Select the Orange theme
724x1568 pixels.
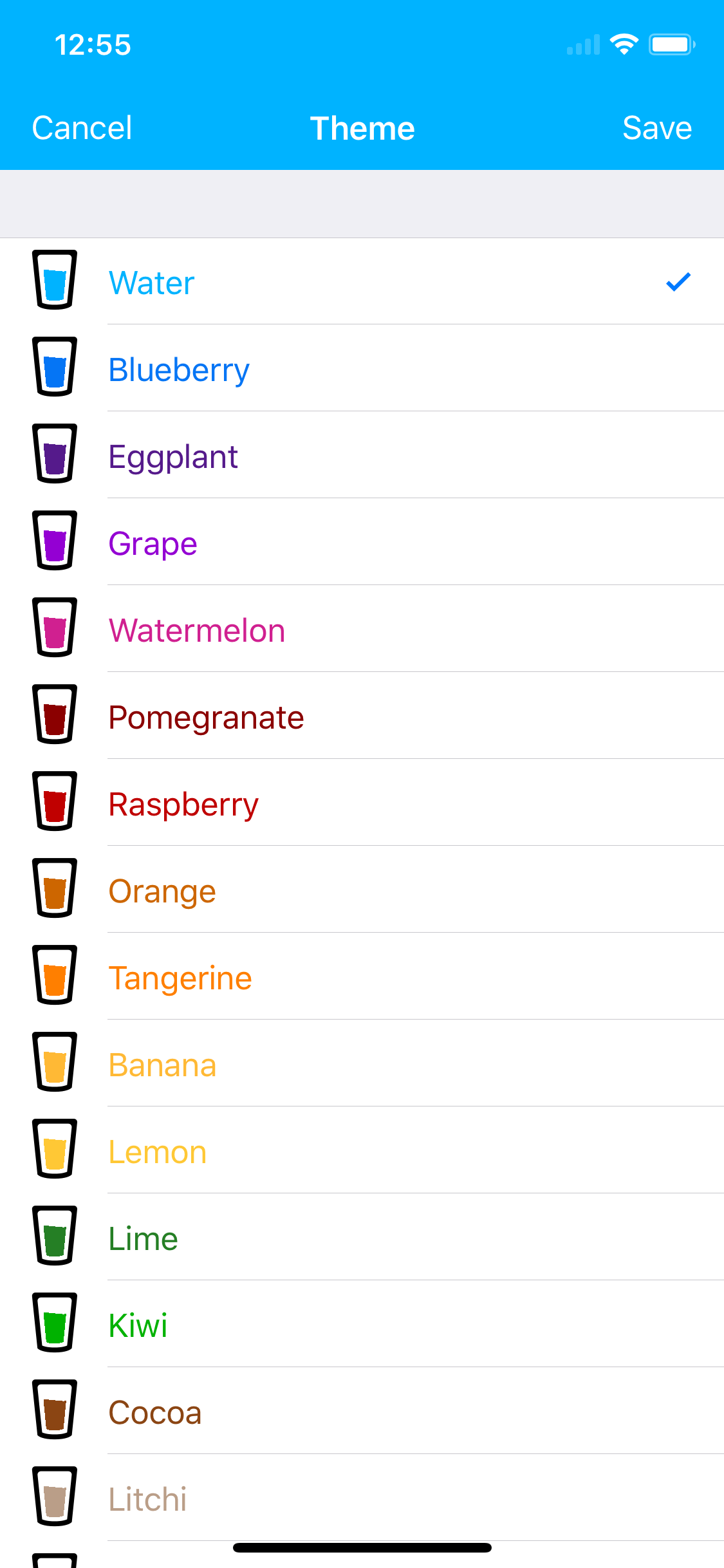(162, 890)
